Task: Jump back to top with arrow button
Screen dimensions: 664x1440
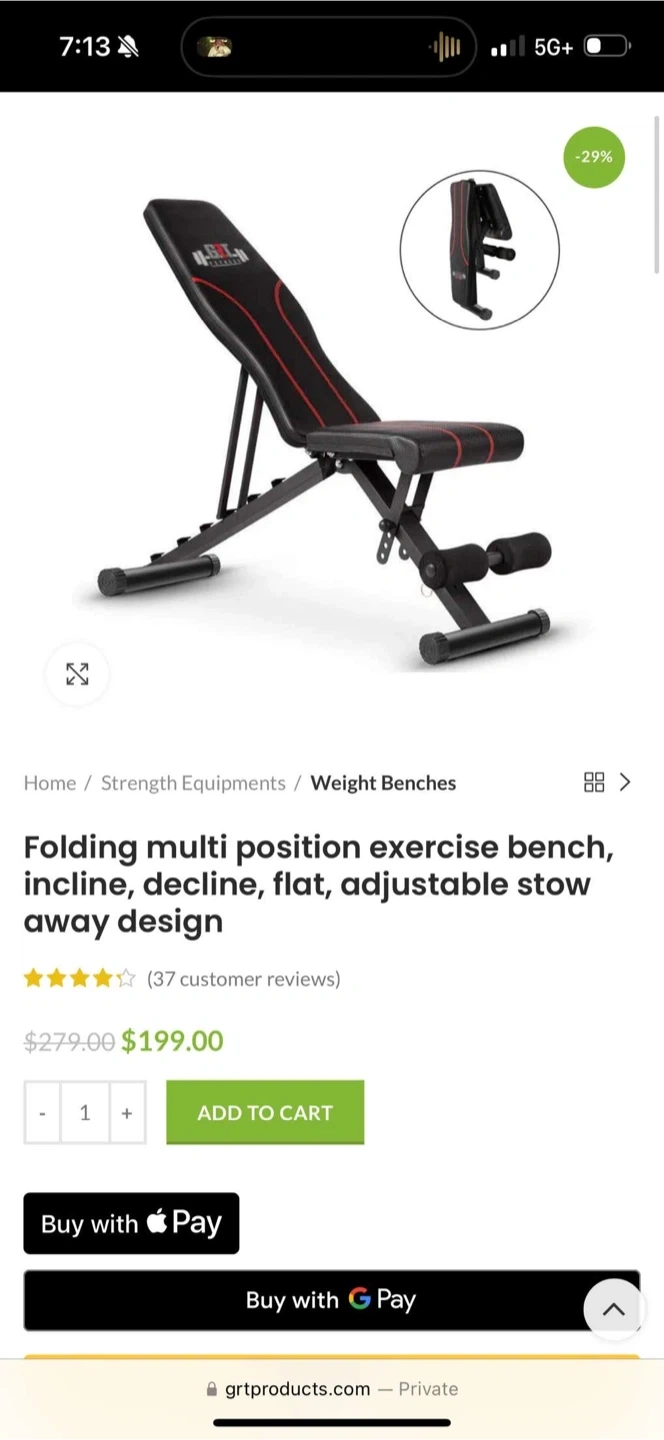Action: click(x=613, y=1309)
